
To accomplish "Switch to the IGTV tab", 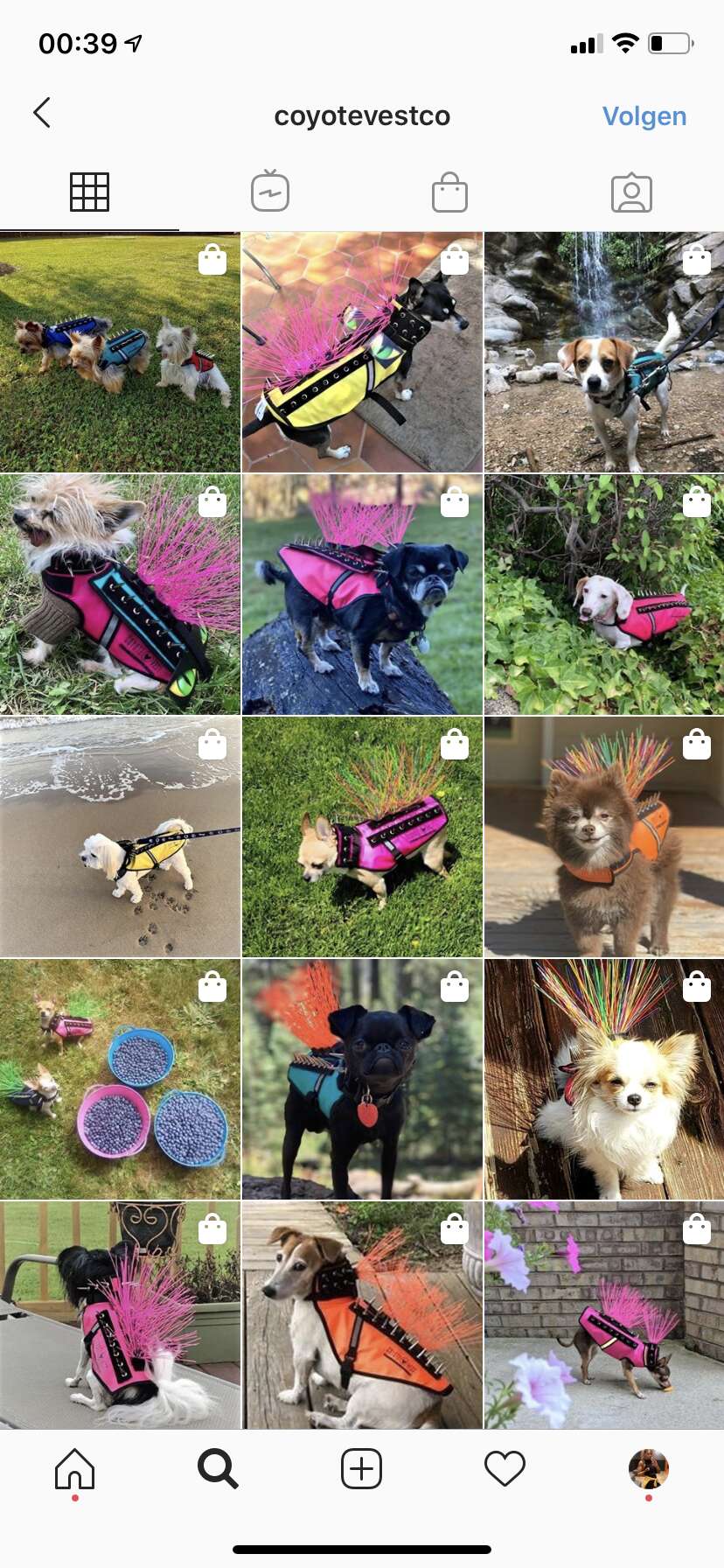I will click(270, 192).
